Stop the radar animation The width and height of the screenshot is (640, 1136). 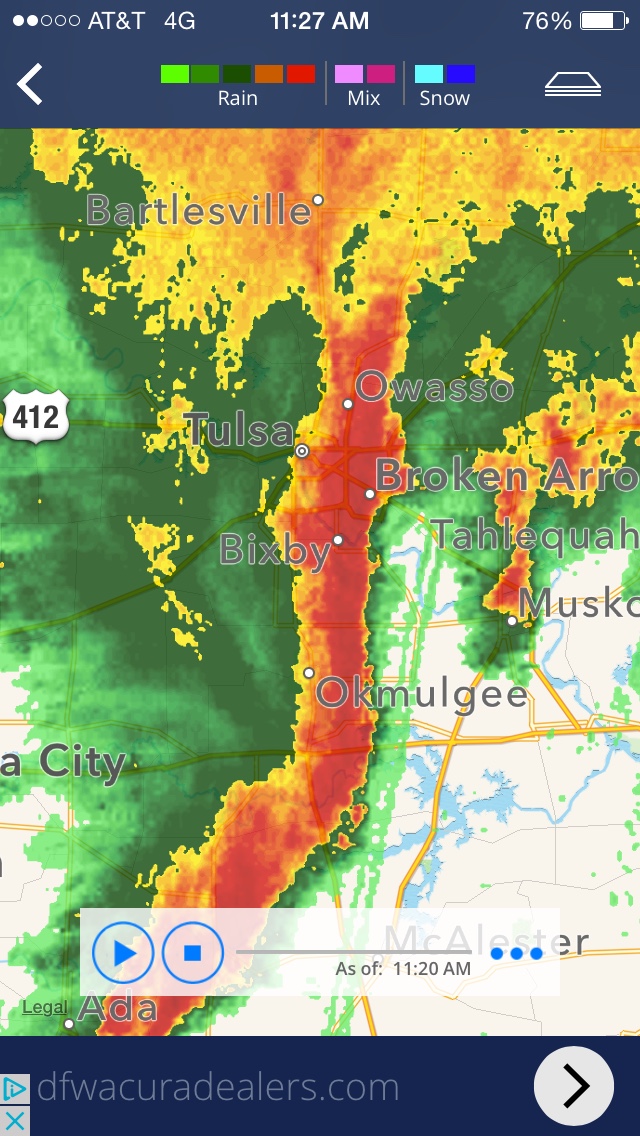(x=192, y=953)
